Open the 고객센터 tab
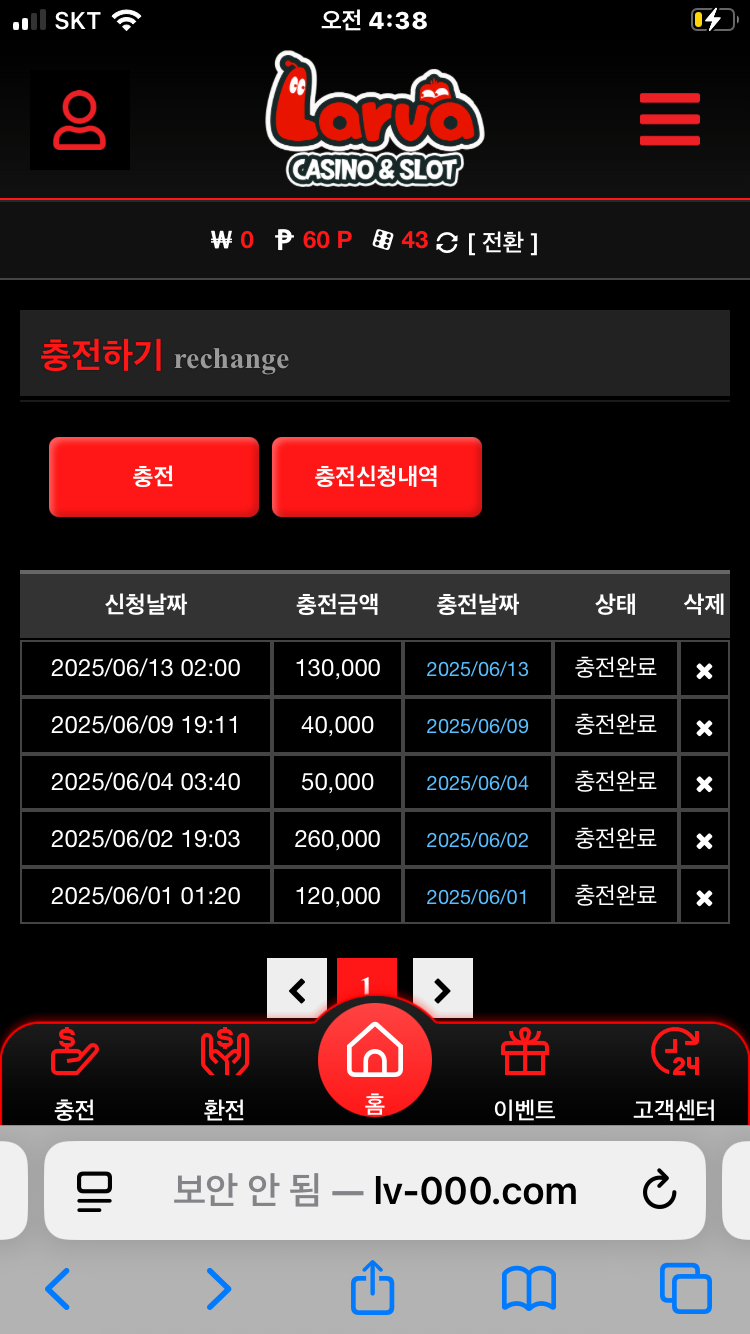This screenshot has height=1334, width=750. tap(674, 1075)
